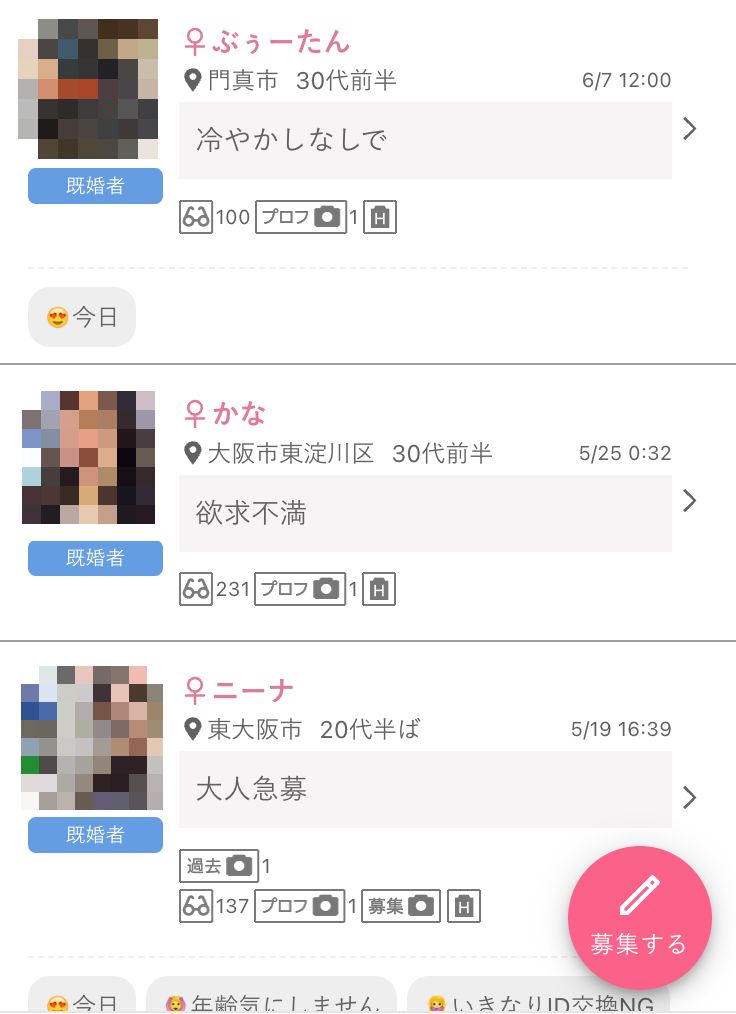This screenshot has height=1014, width=736.
Task: Open かな's post 欲求不満
Action: 425,513
